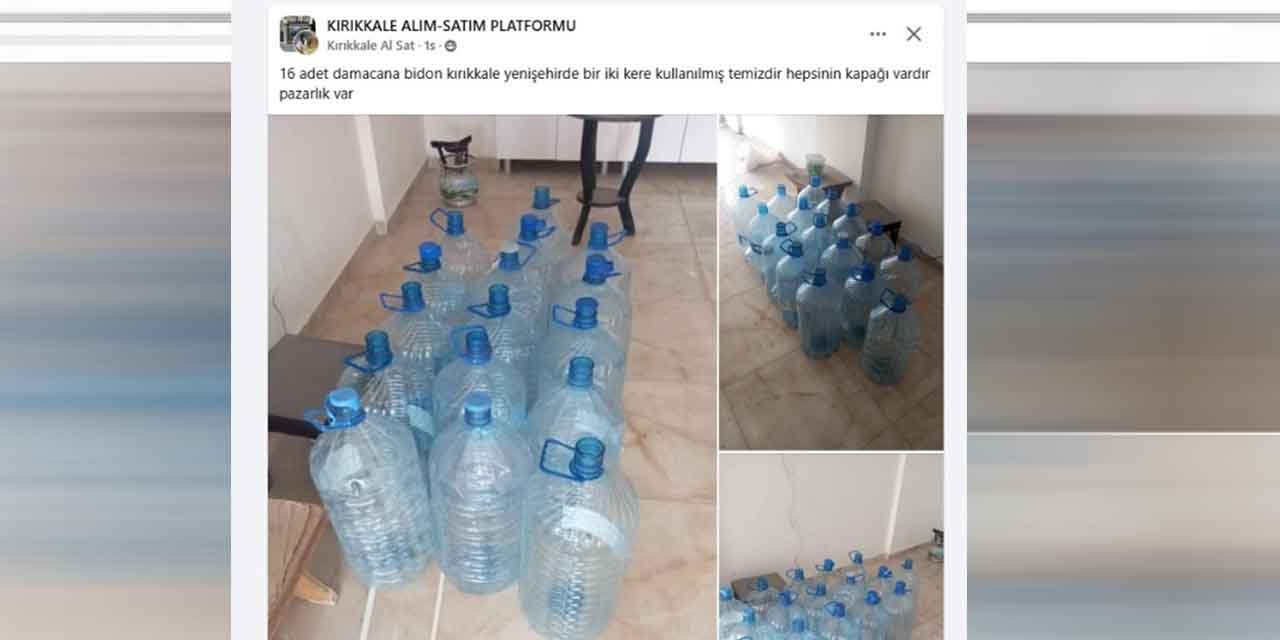The image size is (1280, 640).
Task: Open the KIRIKKALE ALIM-SATIM PLATFORMU group page
Action: pos(451,26)
